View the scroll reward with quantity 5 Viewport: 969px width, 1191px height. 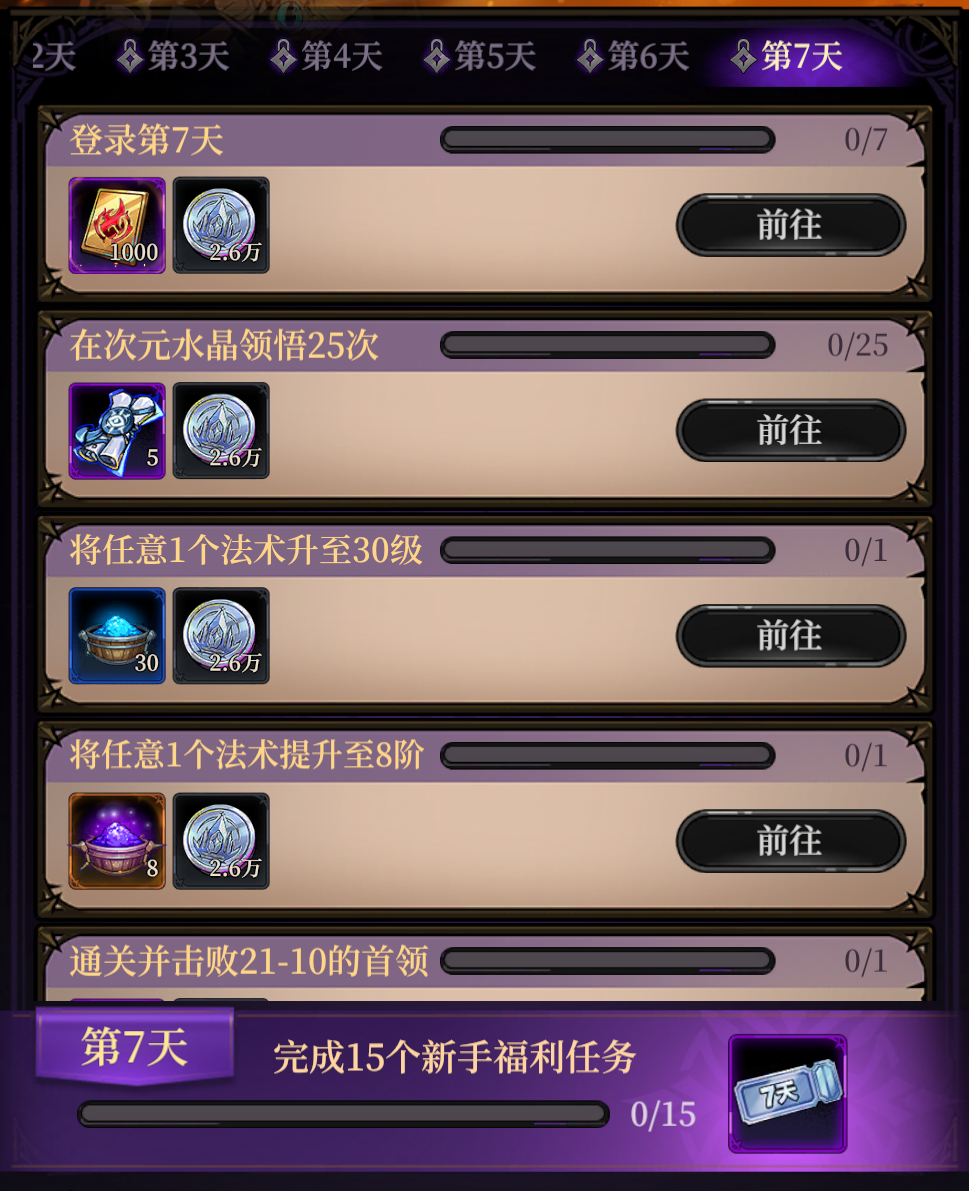117,431
